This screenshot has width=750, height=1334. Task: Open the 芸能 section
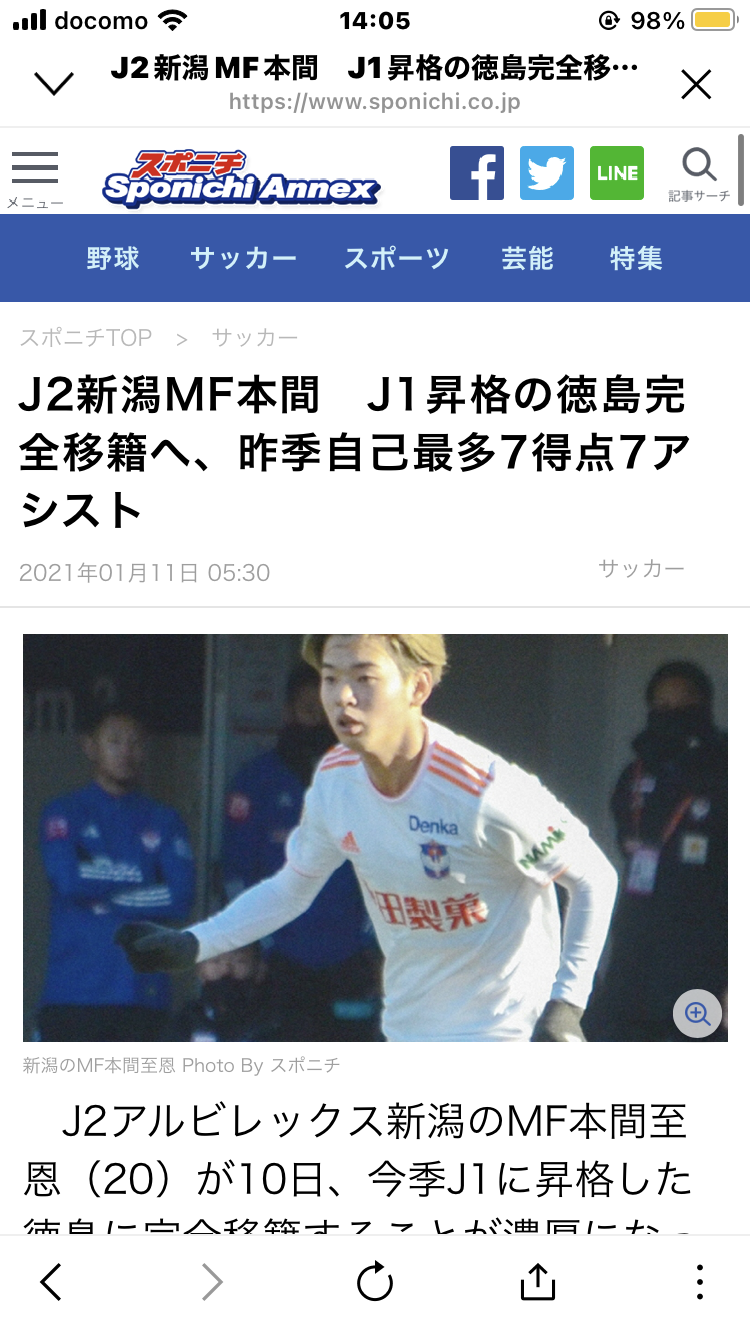[x=527, y=258]
